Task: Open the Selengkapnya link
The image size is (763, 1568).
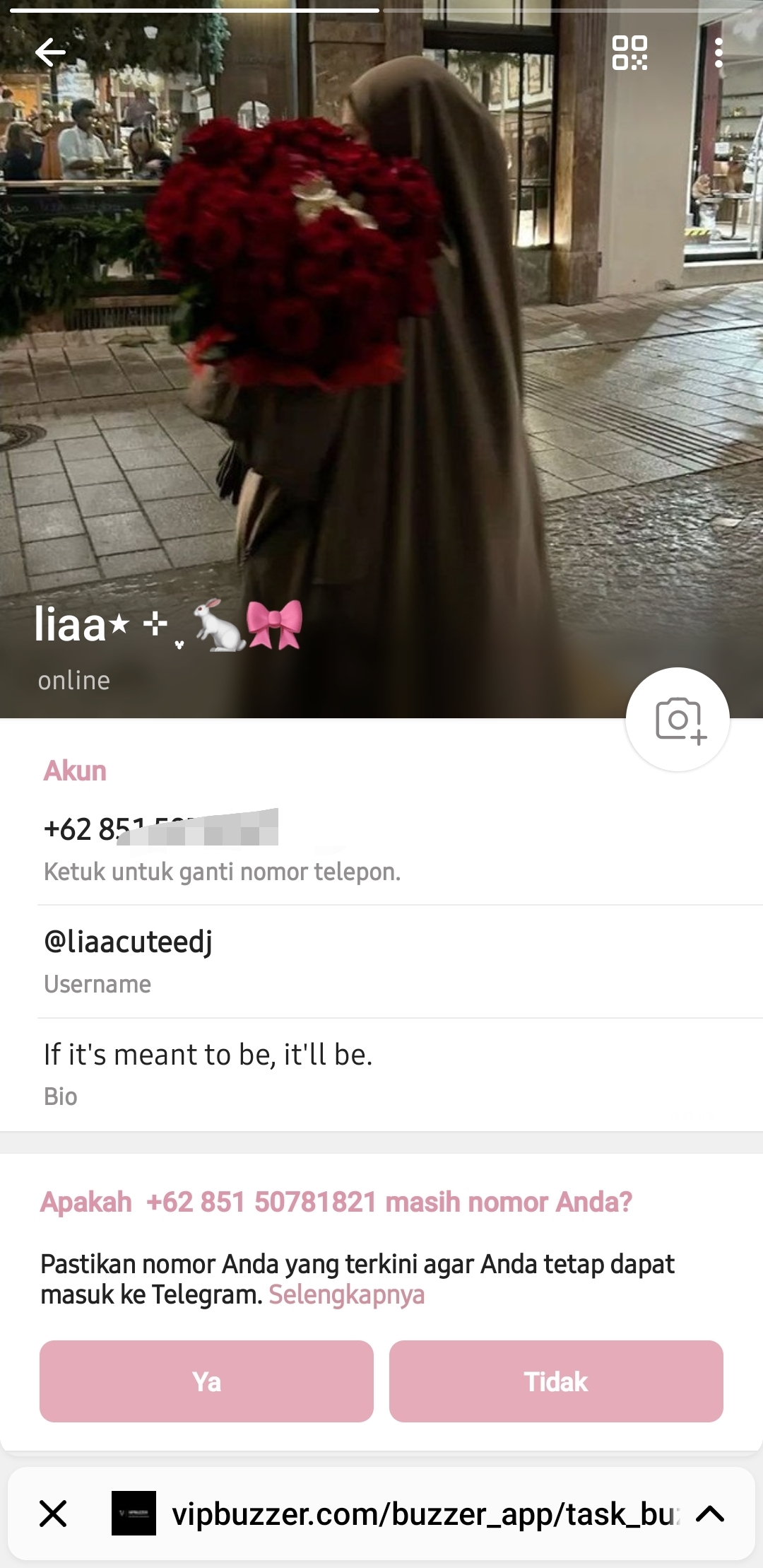Action: [347, 1295]
